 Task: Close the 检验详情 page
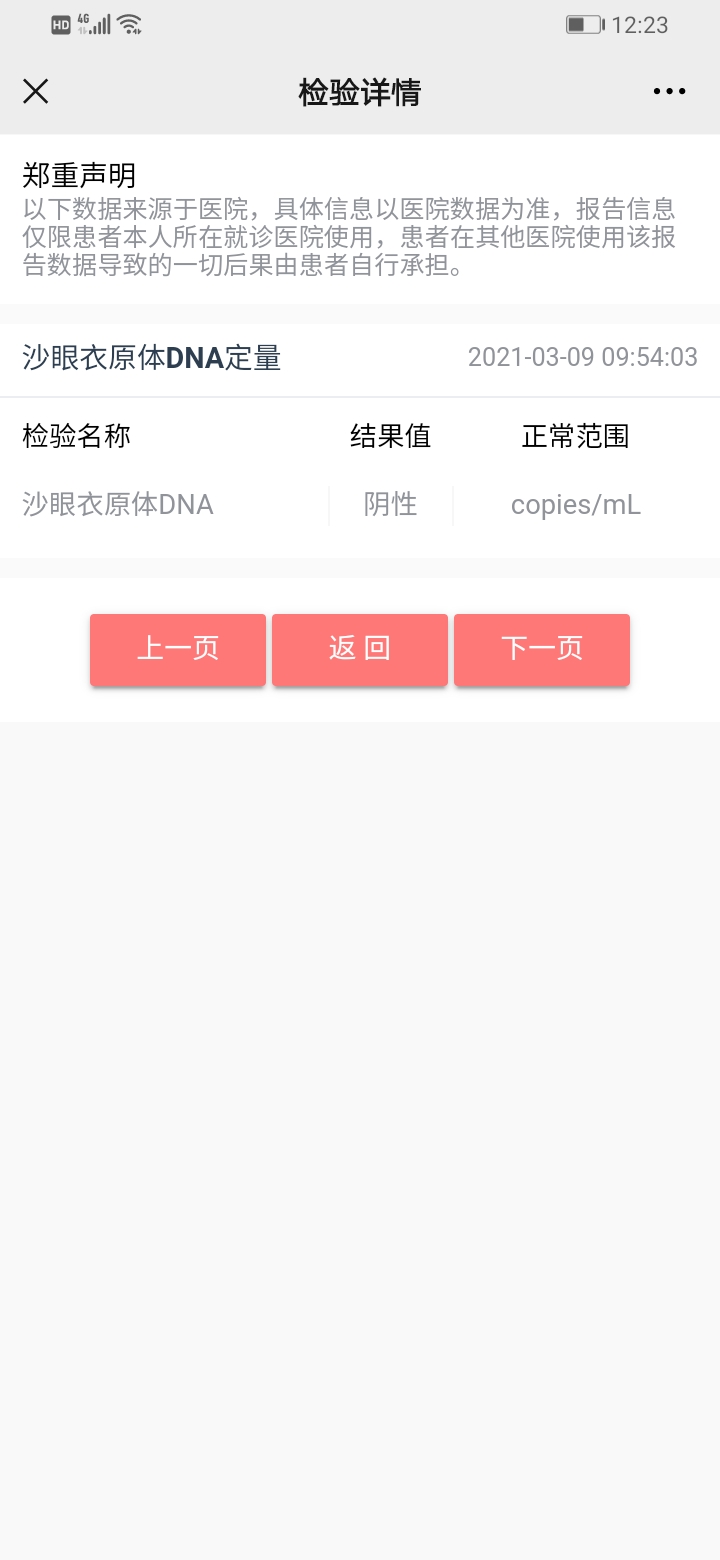pyautogui.click(x=36, y=92)
